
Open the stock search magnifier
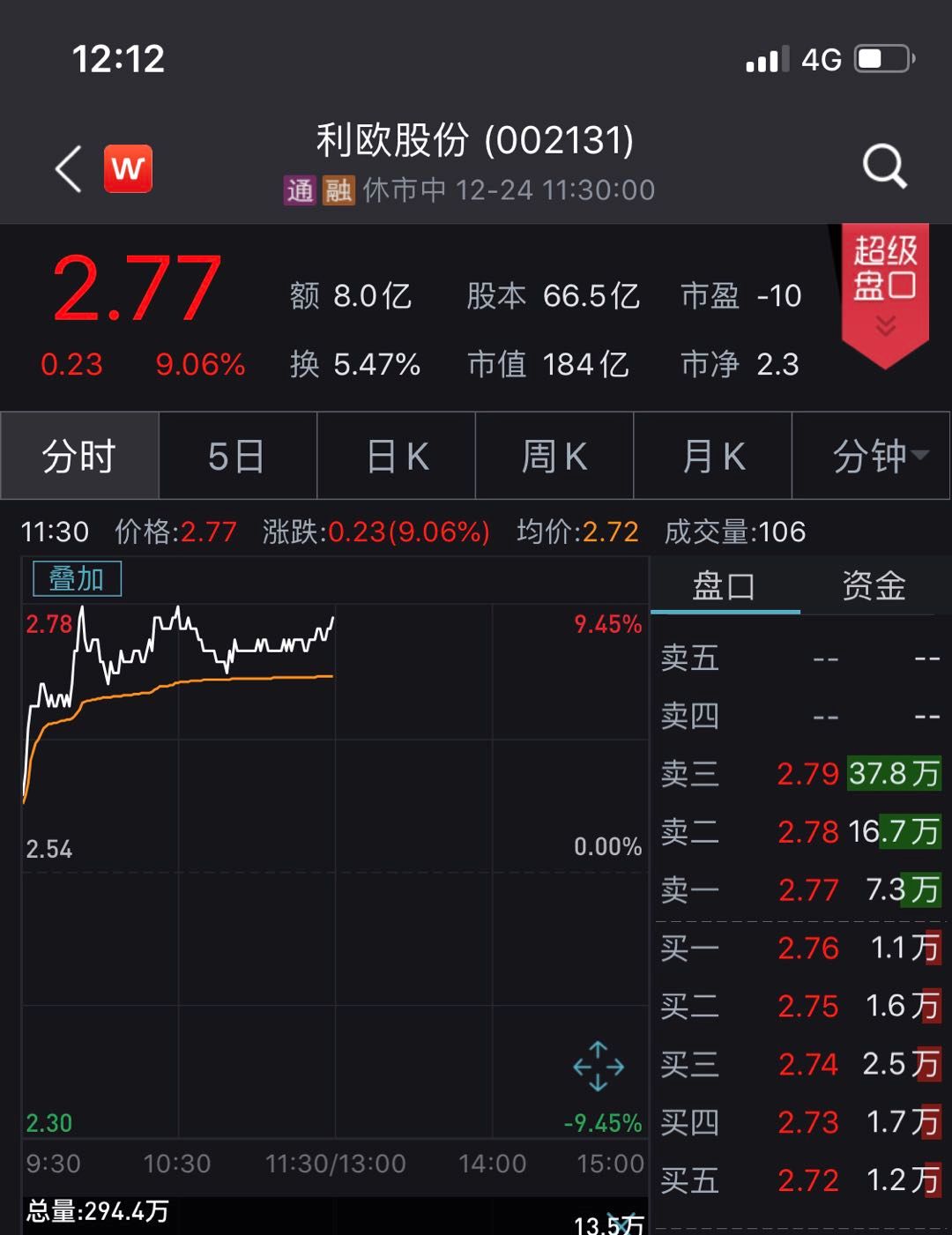coord(884,166)
